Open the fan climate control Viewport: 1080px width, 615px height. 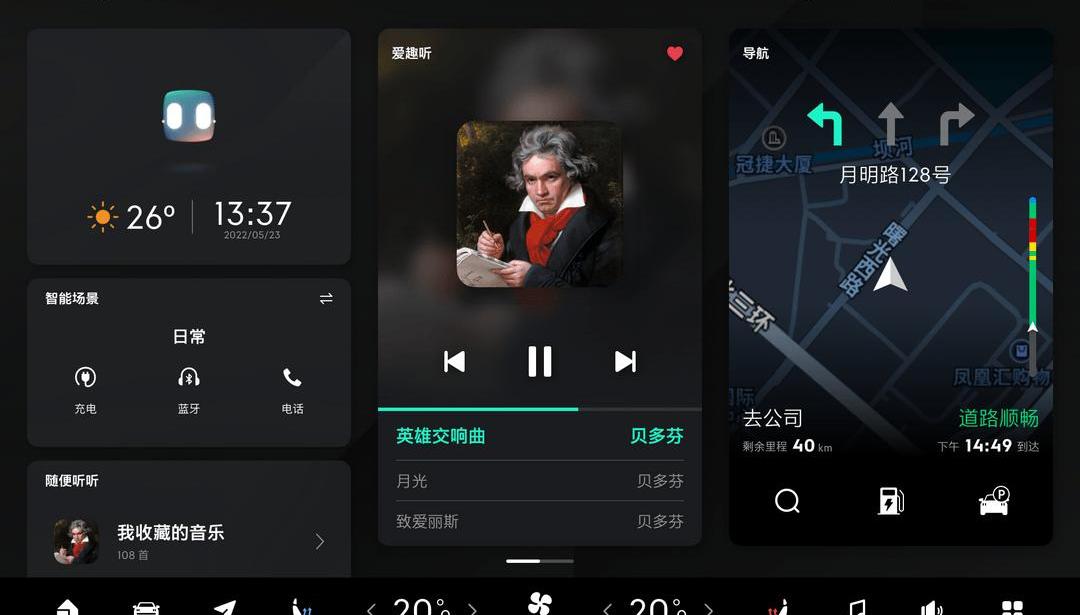coord(539,603)
